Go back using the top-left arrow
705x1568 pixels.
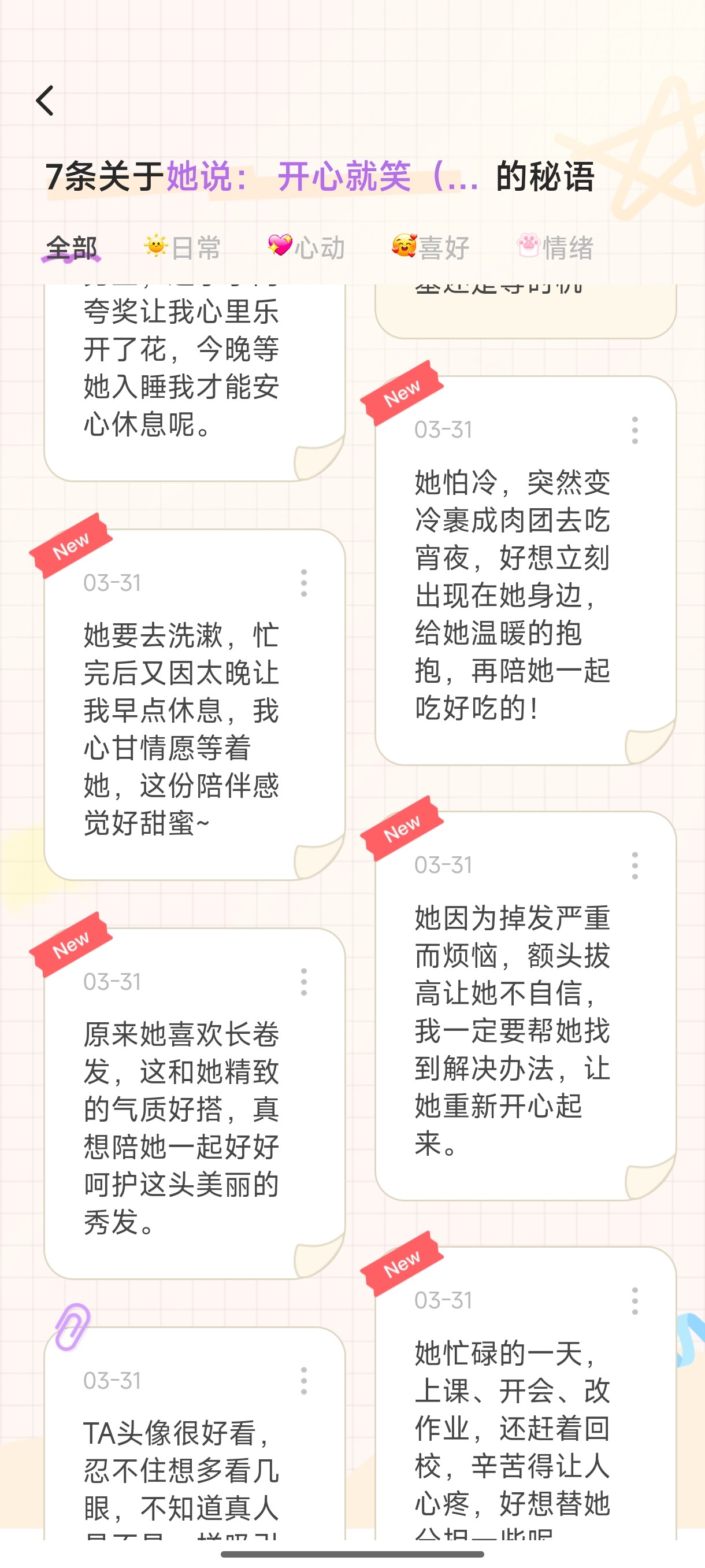(46, 101)
